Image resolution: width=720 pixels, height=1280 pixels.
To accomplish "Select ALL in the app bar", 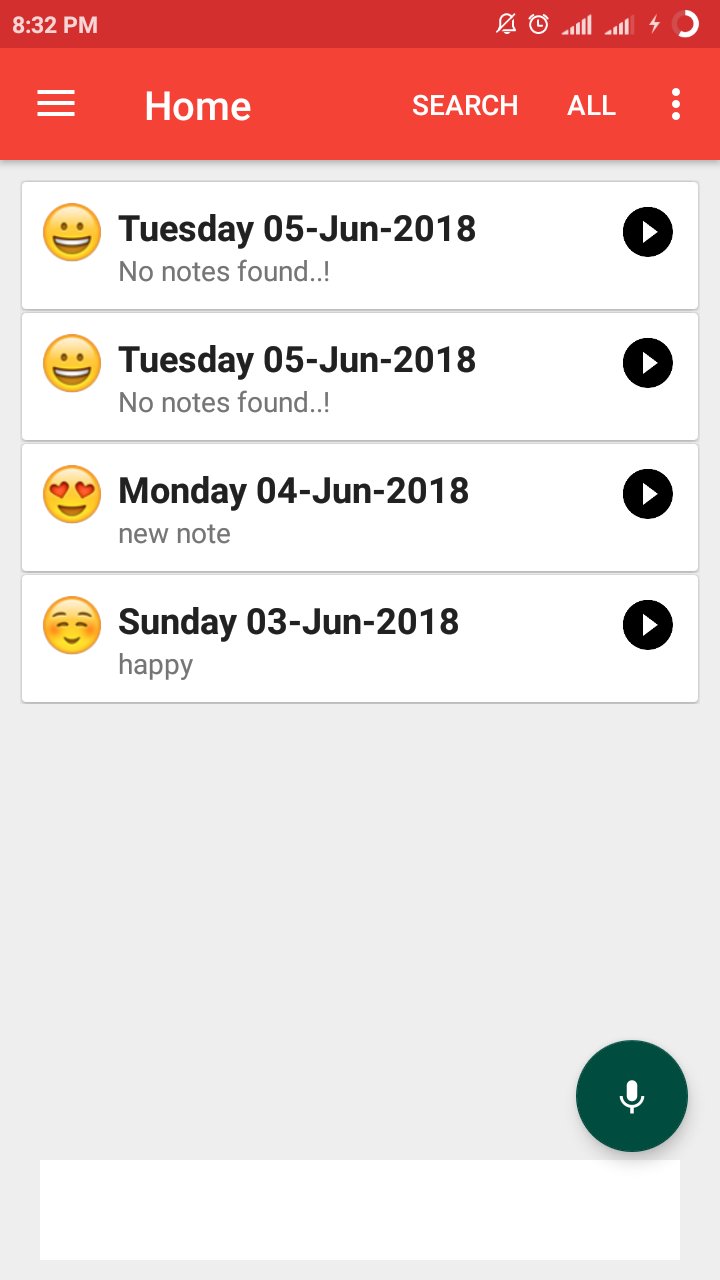I will click(592, 104).
